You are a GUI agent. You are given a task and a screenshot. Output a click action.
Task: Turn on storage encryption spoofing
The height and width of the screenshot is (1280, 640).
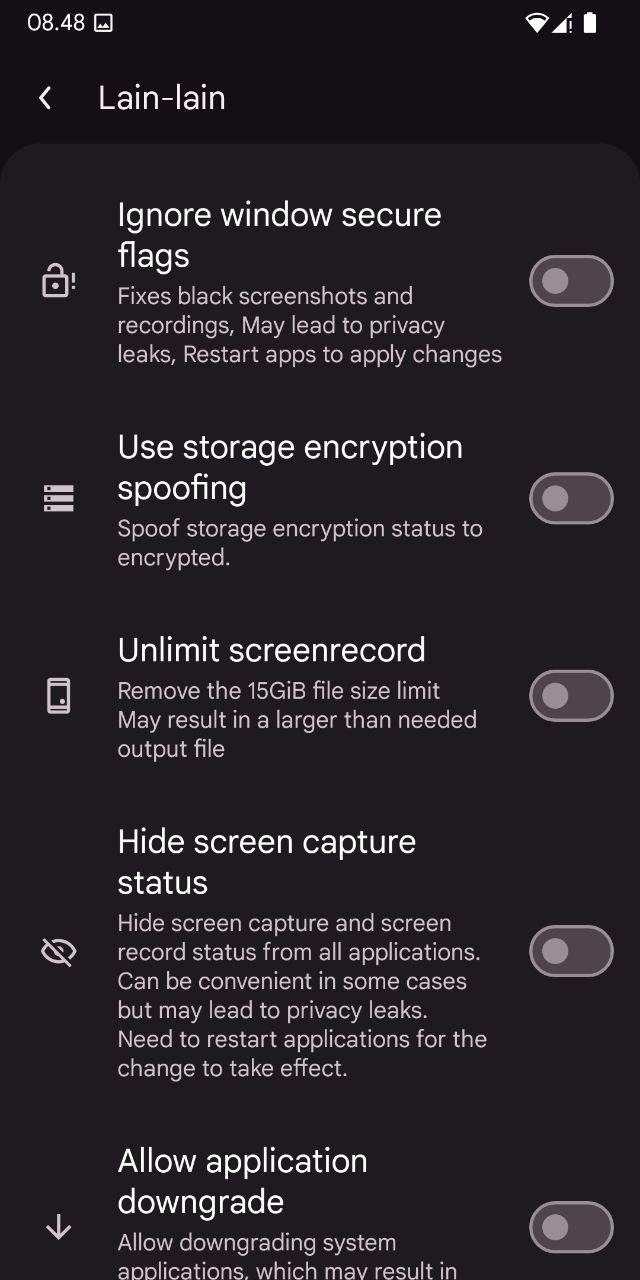(571, 498)
